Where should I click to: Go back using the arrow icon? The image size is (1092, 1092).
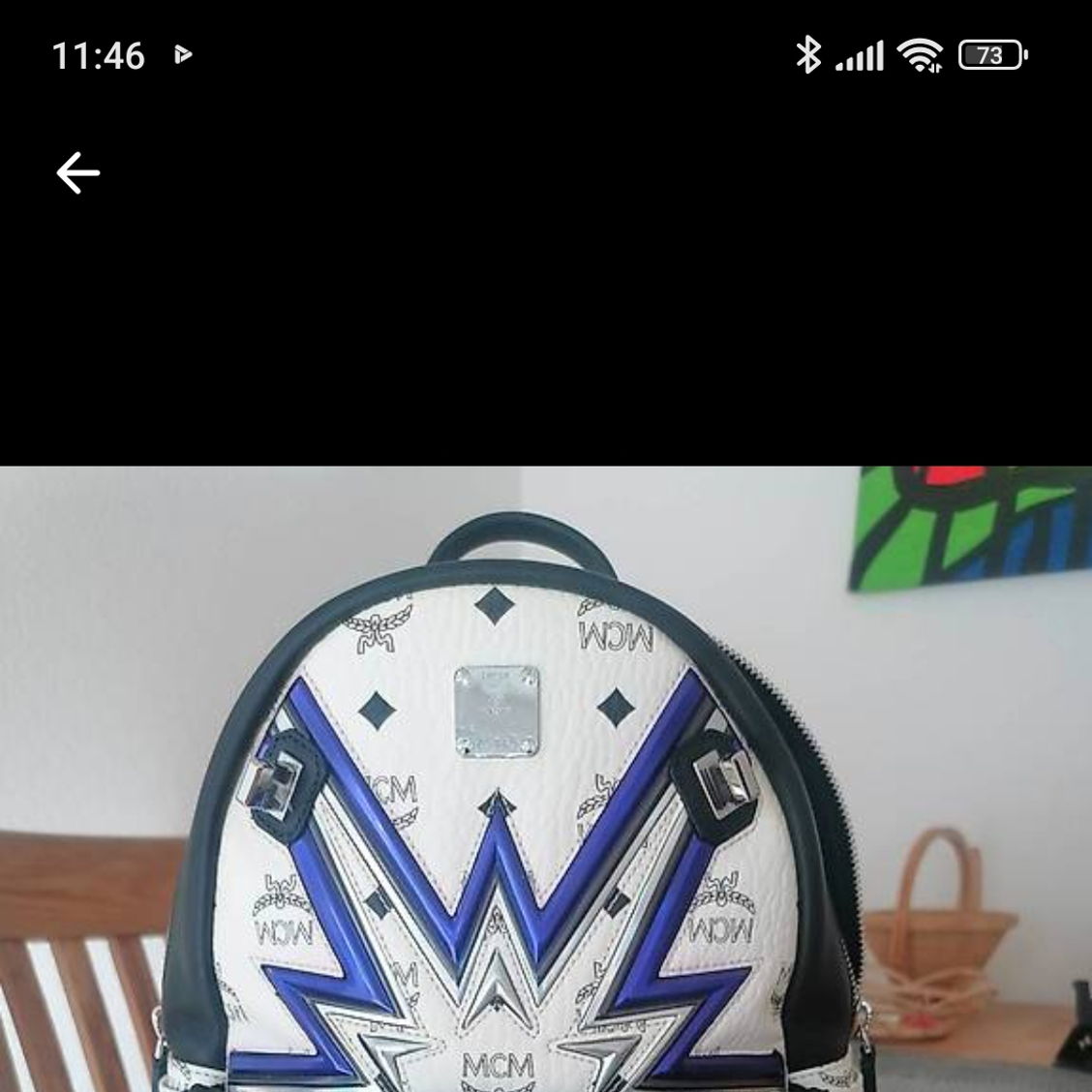coord(77,173)
